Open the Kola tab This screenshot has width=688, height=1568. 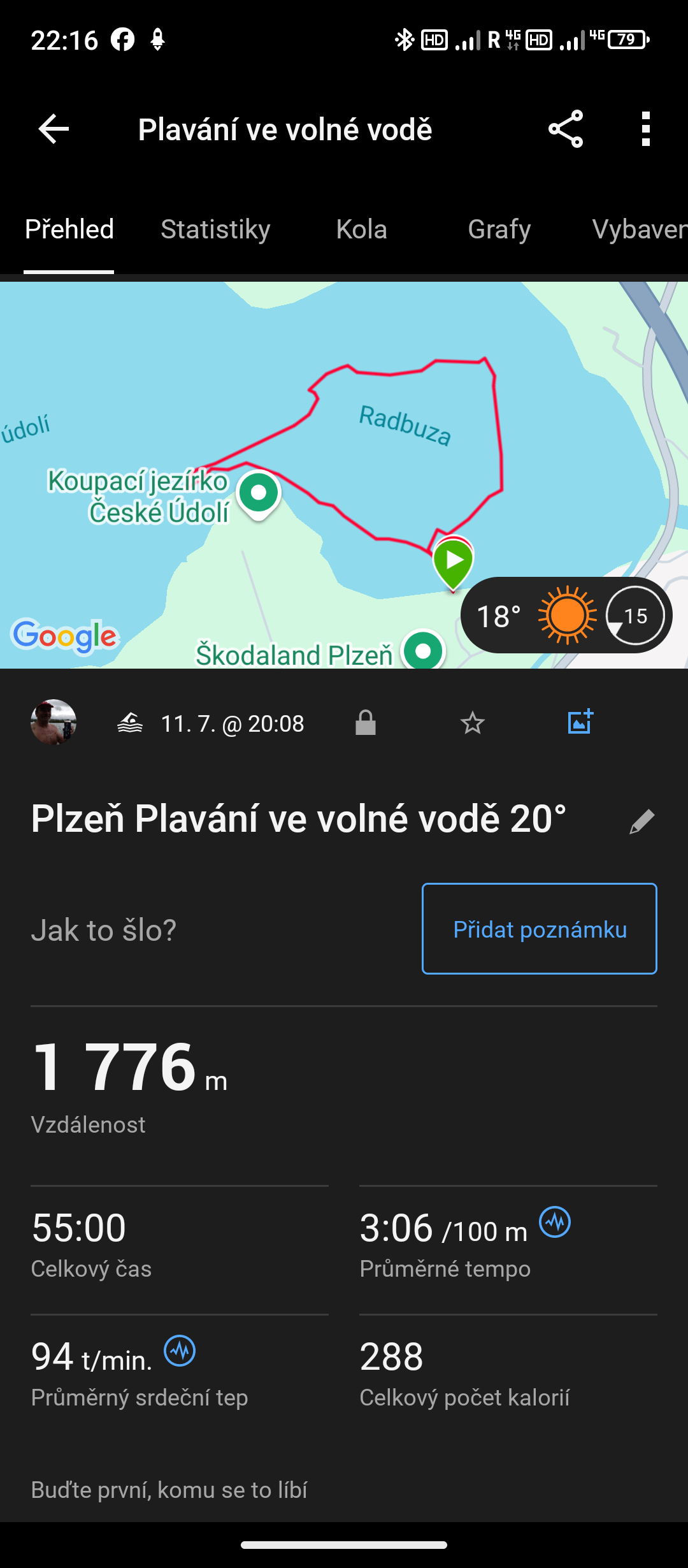(x=361, y=229)
